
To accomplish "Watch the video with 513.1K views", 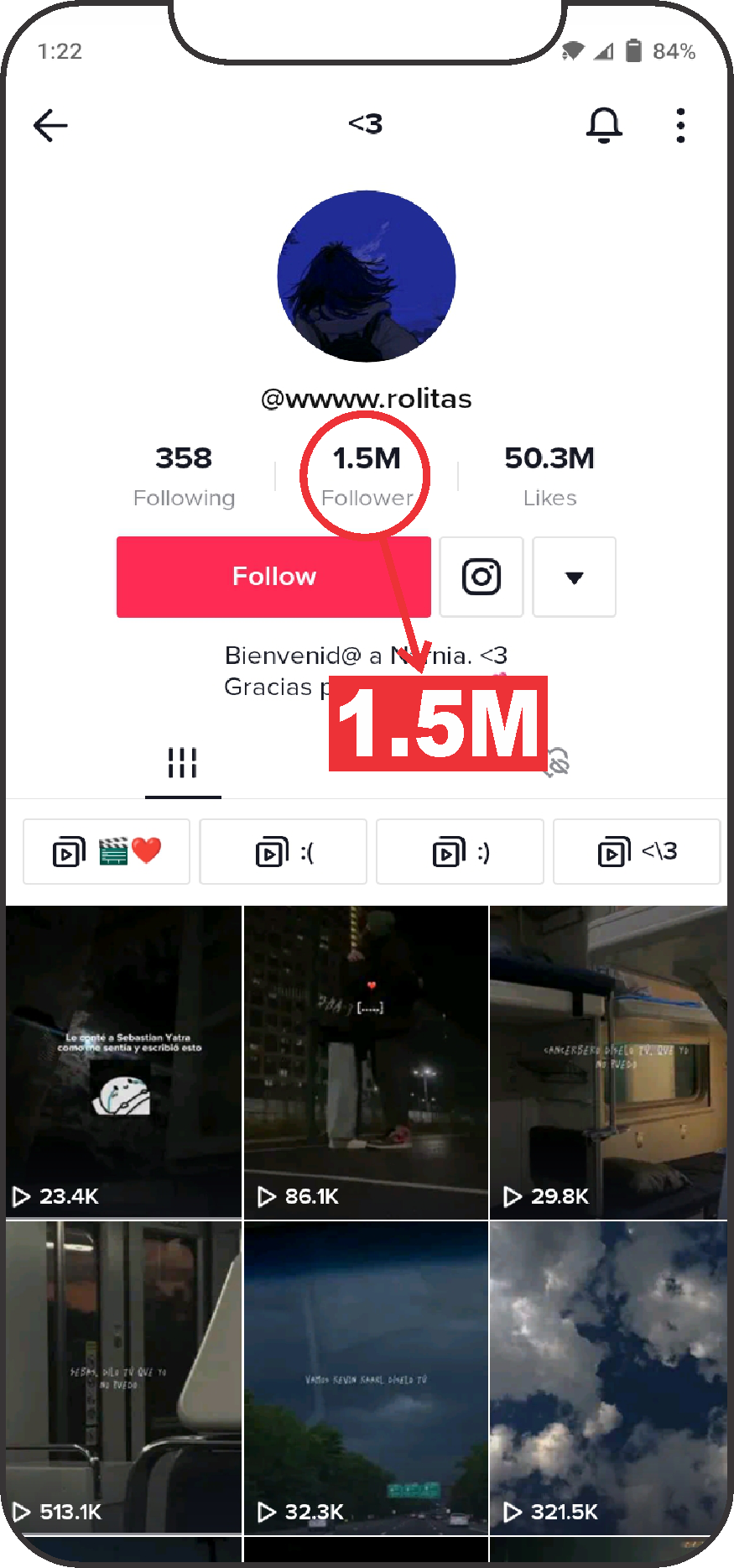I will (x=124, y=1377).
